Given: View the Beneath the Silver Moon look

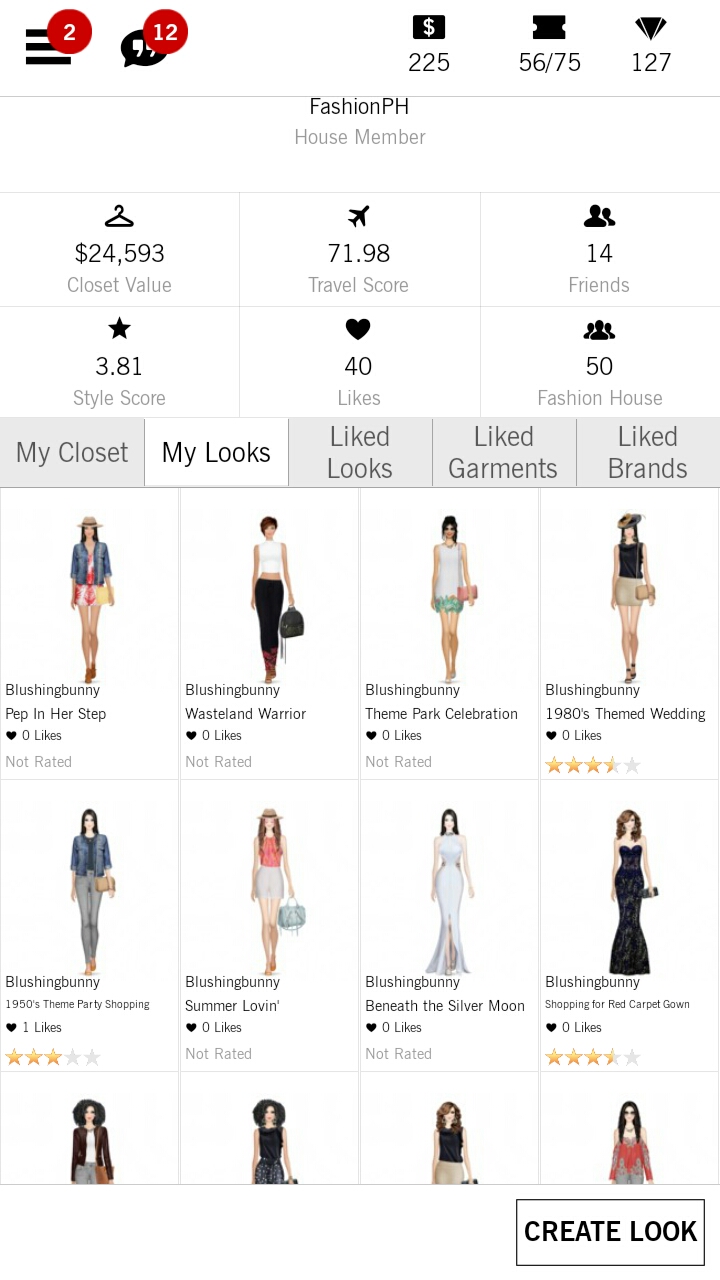Looking at the screenshot, I should (450, 926).
